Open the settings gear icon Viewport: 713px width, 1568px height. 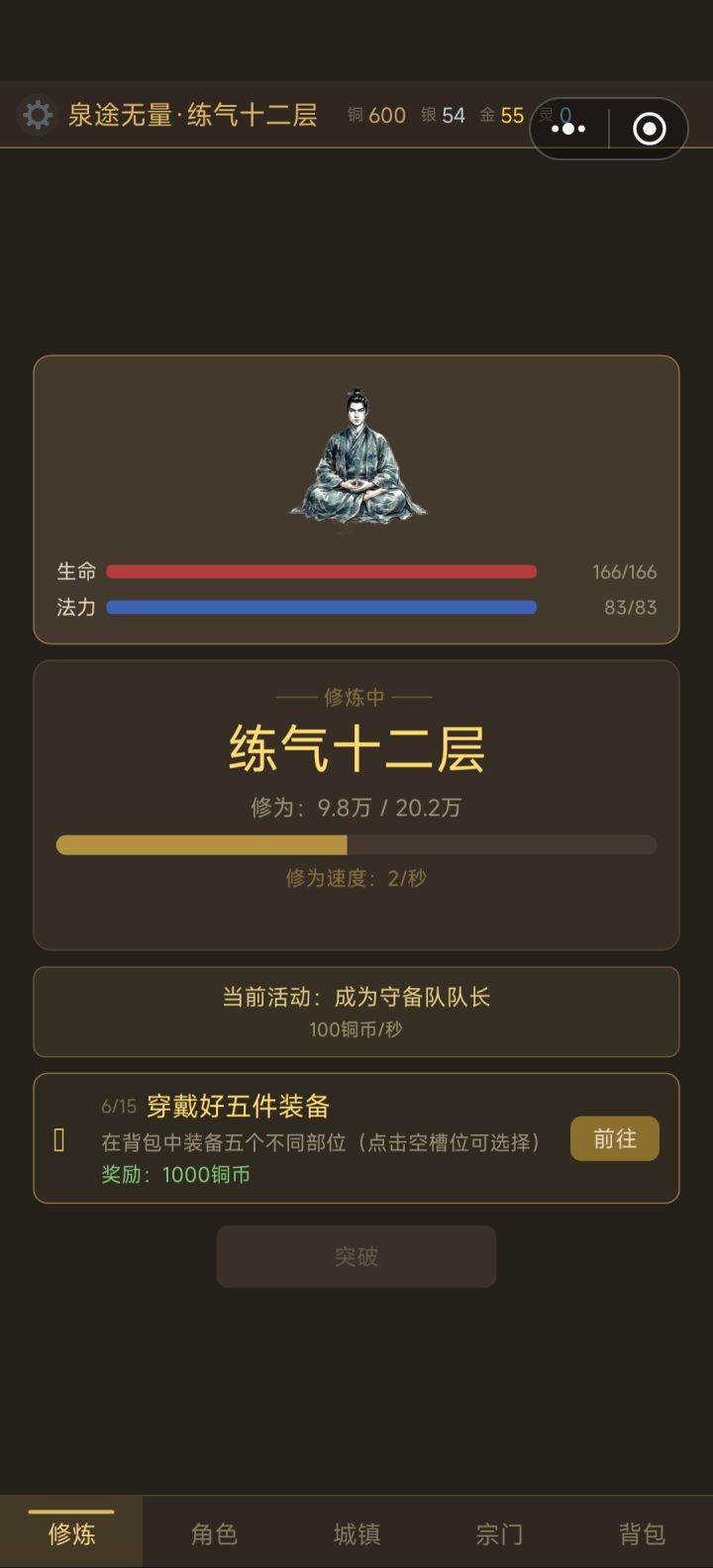point(38,115)
